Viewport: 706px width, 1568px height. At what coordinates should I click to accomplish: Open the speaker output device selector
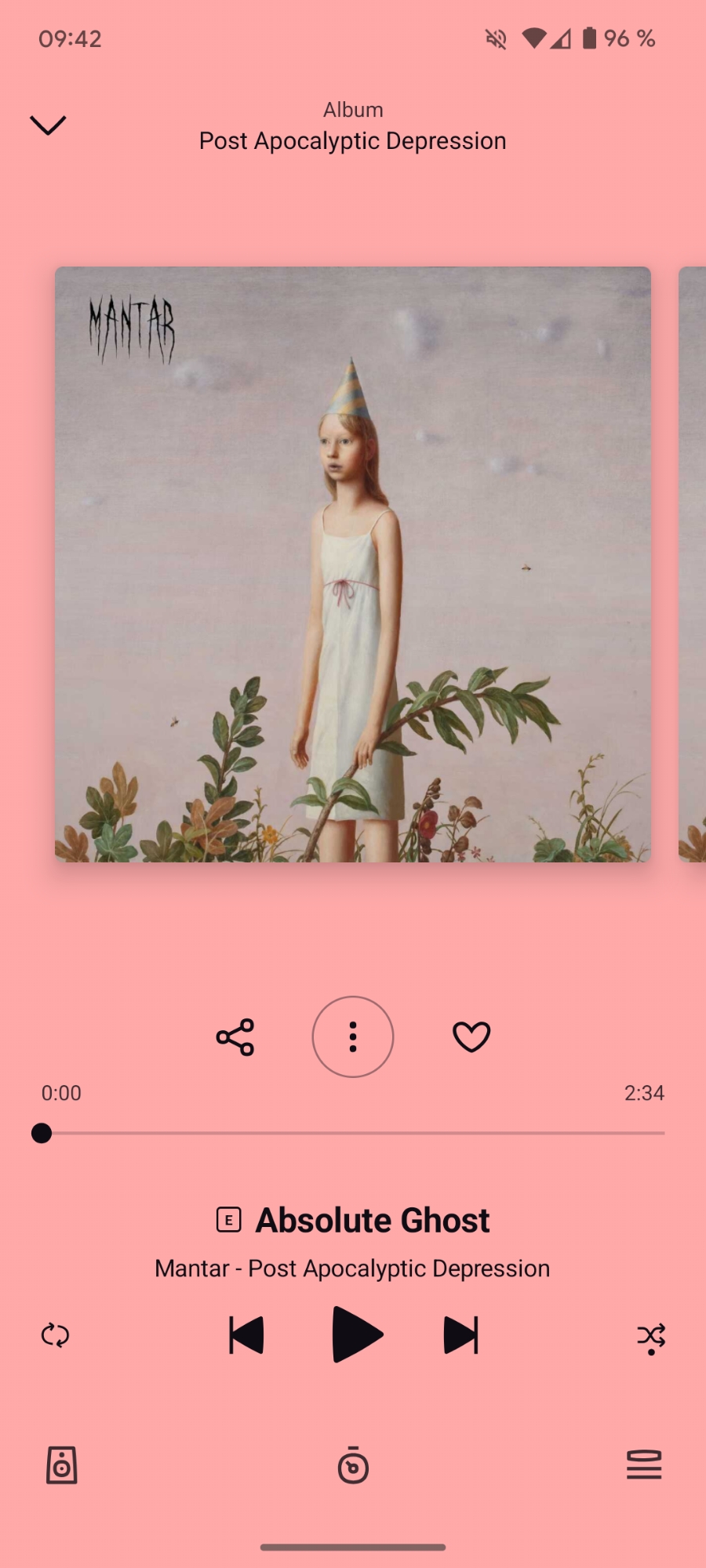62,1465
